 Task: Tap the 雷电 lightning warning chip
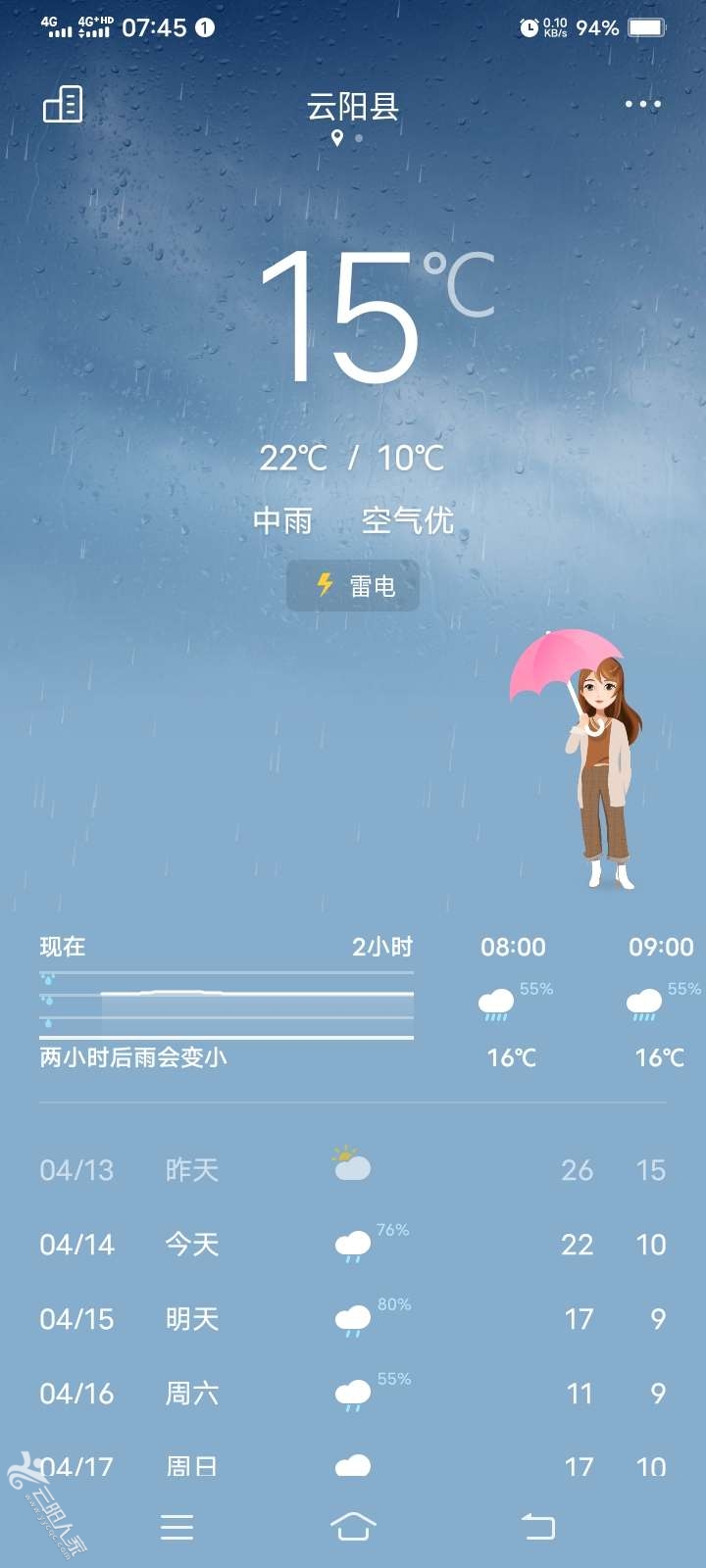pos(353,586)
